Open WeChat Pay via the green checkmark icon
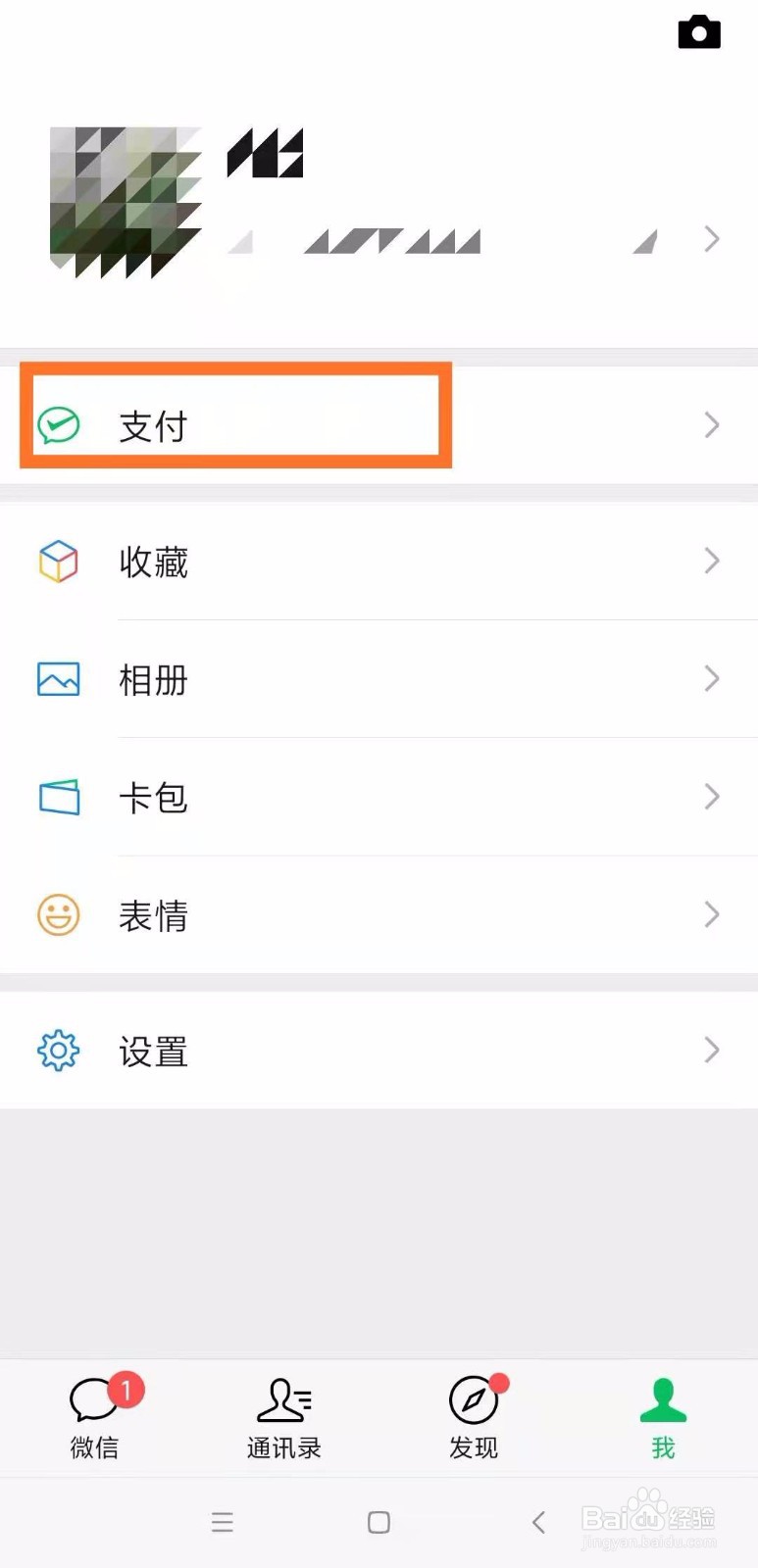The width and height of the screenshot is (758, 1568). pos(58,424)
